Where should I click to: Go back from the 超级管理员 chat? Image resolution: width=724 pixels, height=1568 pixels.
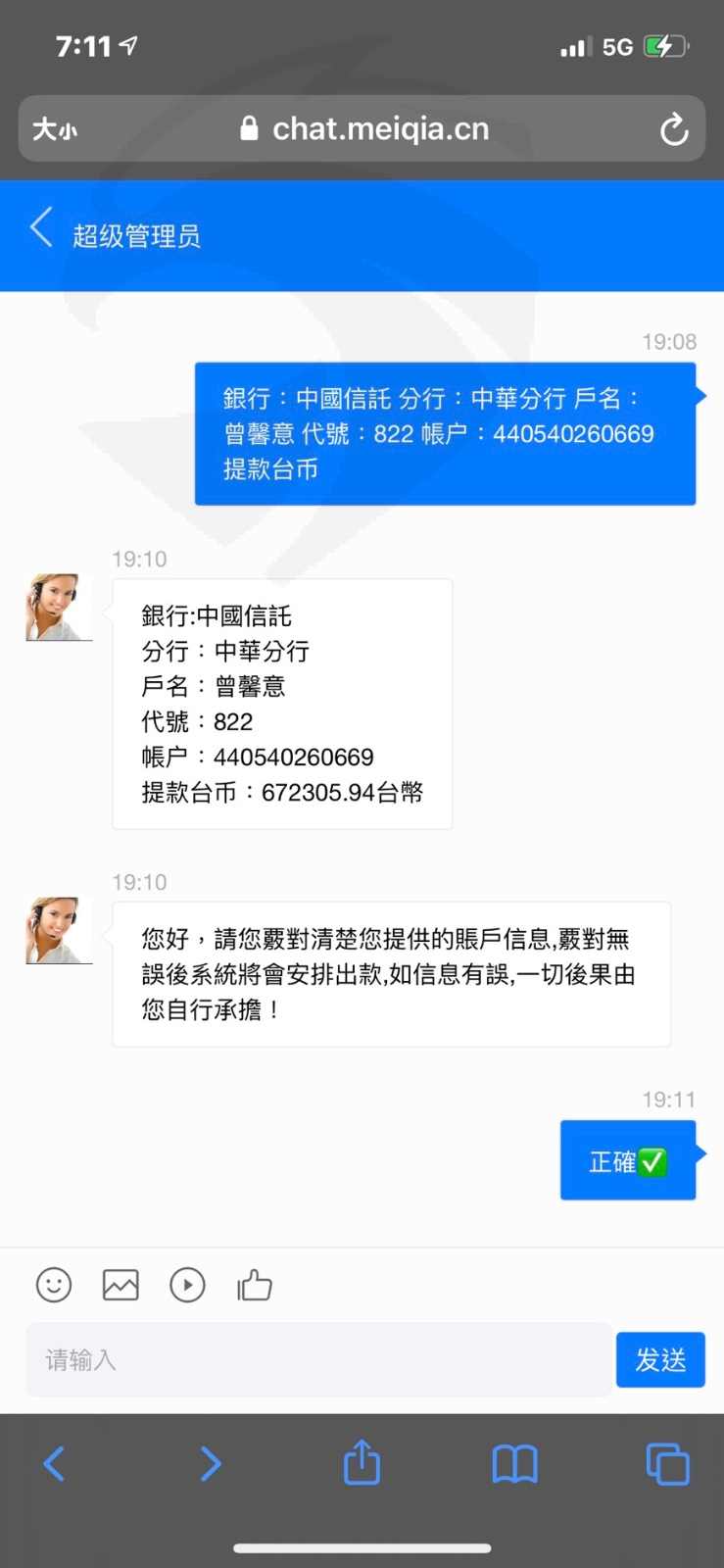pos(41,227)
